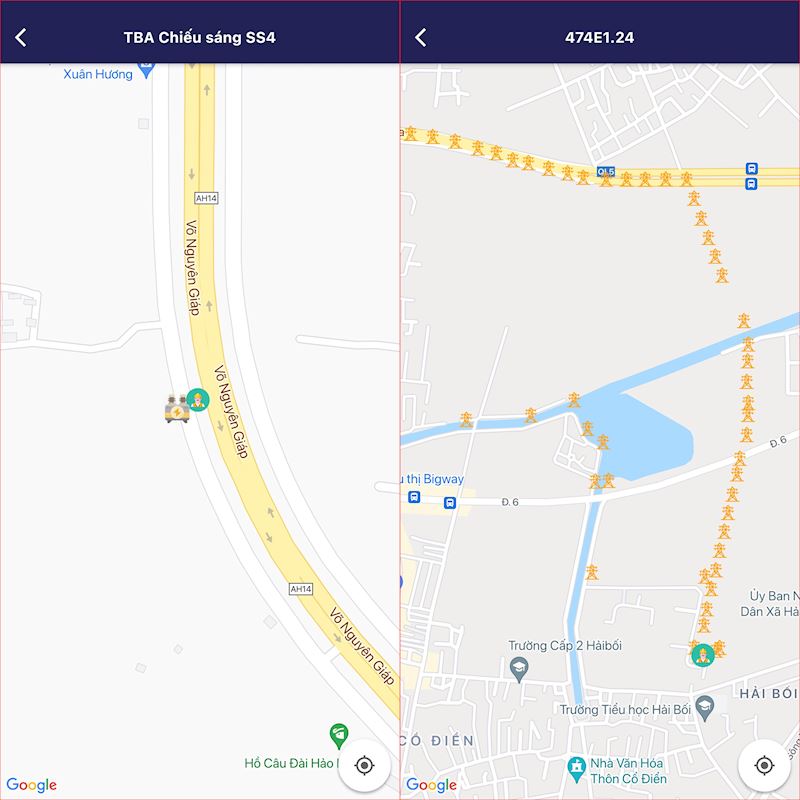Center map on my location in TBA Chiếu sáng SS4
The height and width of the screenshot is (800, 800).
click(364, 766)
